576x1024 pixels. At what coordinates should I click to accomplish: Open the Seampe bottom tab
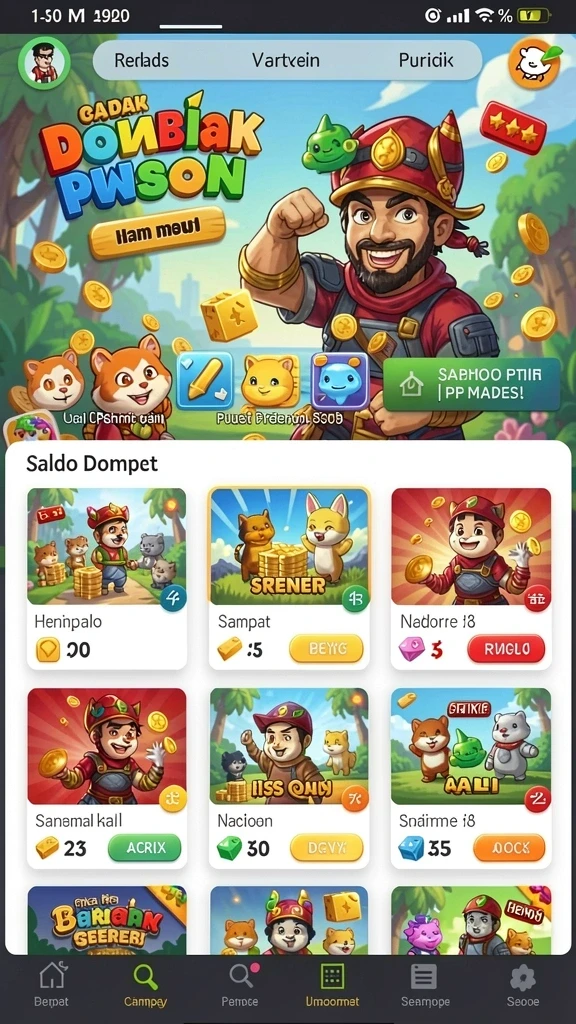point(424,985)
